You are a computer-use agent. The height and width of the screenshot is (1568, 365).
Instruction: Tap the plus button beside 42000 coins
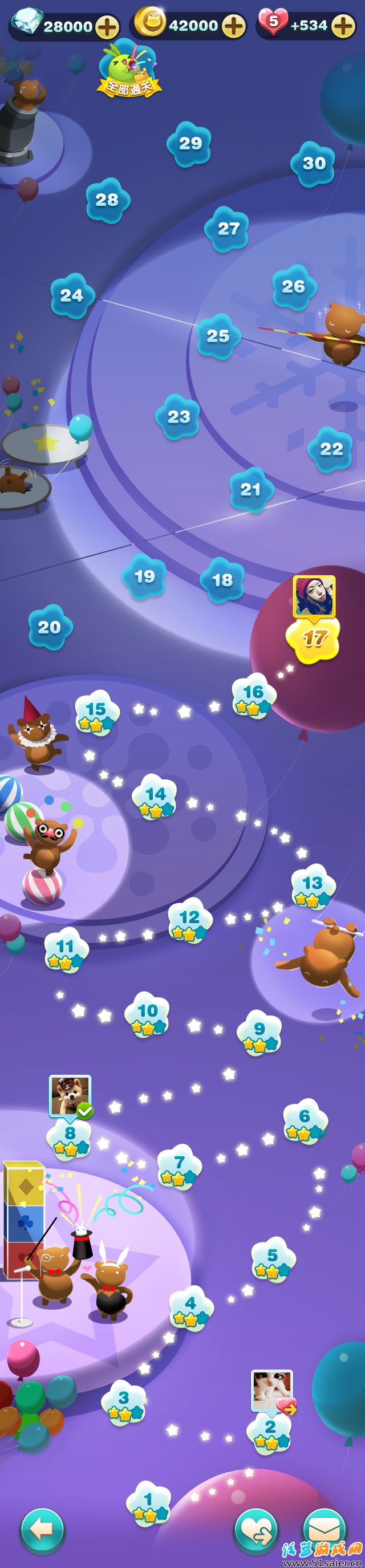[x=234, y=26]
